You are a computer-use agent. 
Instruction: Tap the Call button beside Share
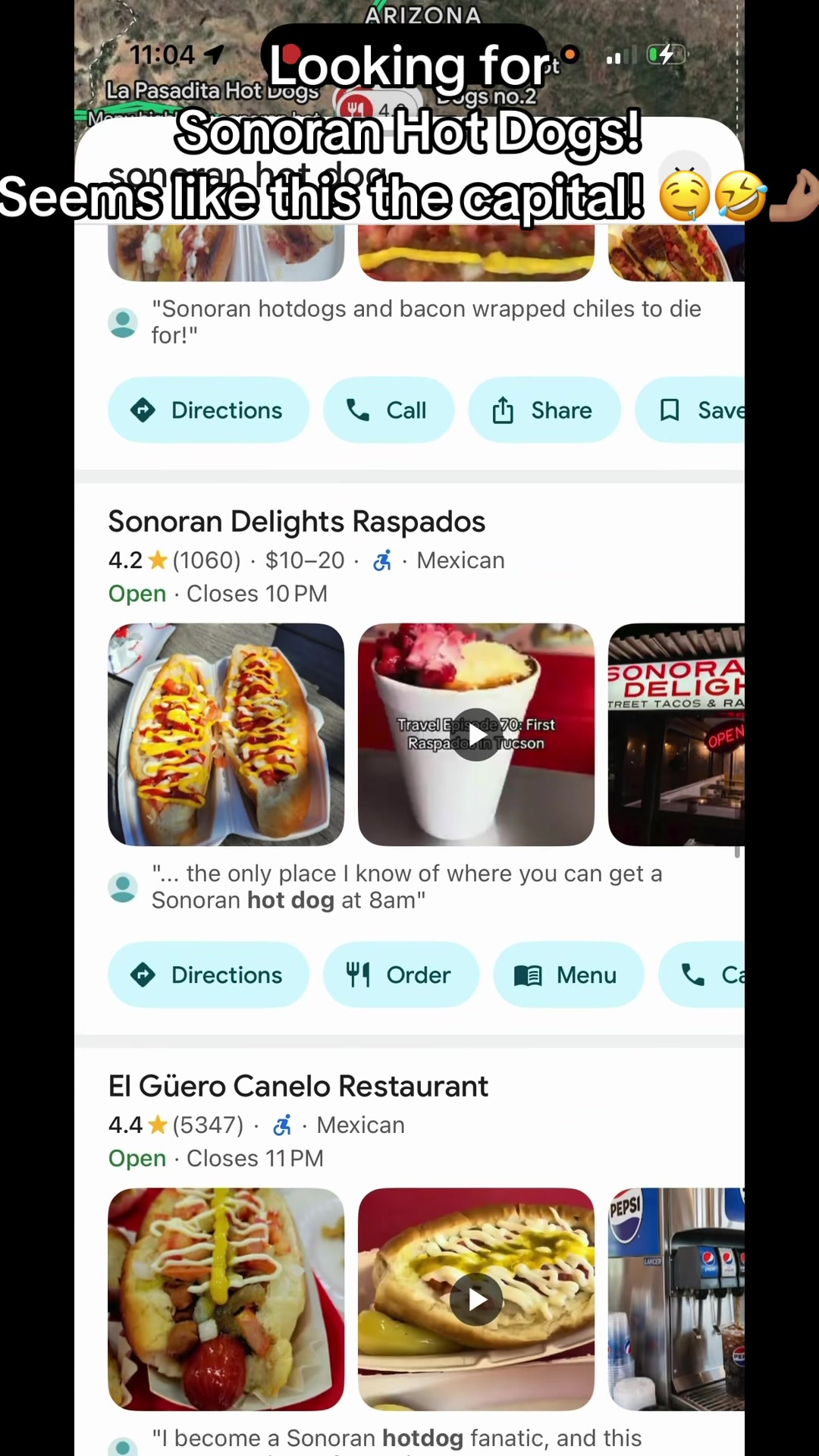coord(388,410)
